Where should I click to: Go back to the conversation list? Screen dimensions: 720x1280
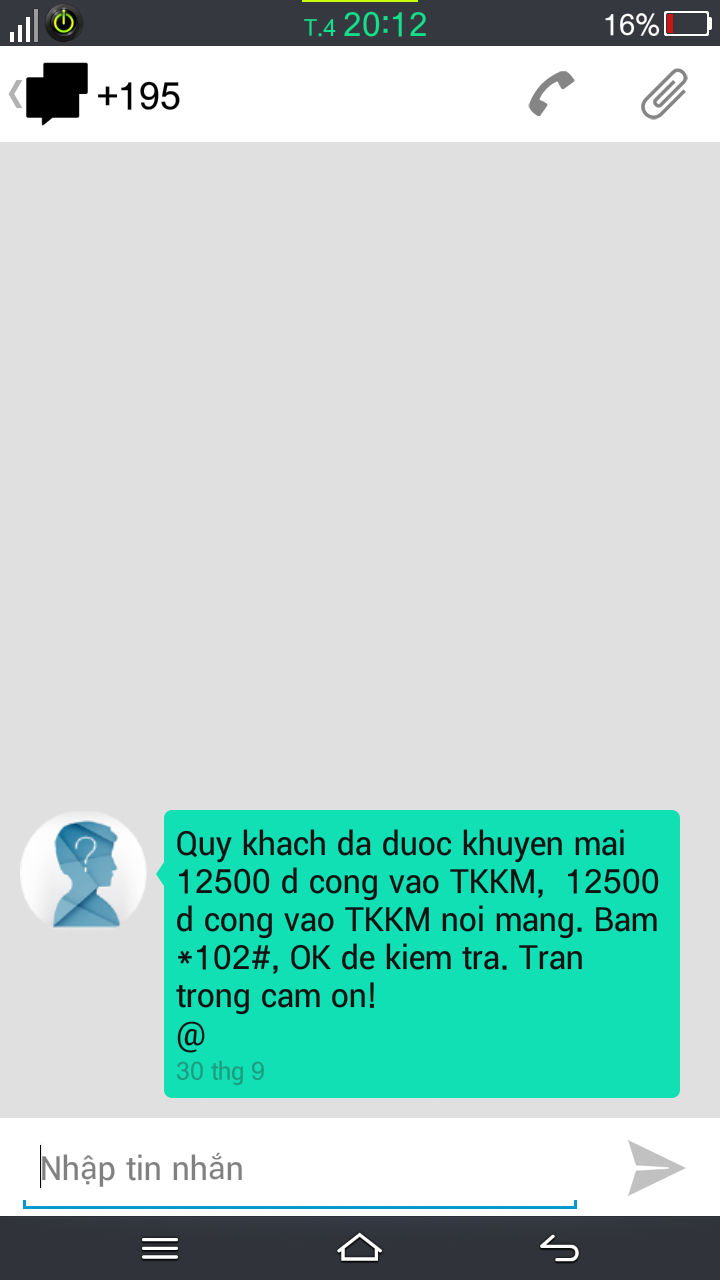(45, 94)
